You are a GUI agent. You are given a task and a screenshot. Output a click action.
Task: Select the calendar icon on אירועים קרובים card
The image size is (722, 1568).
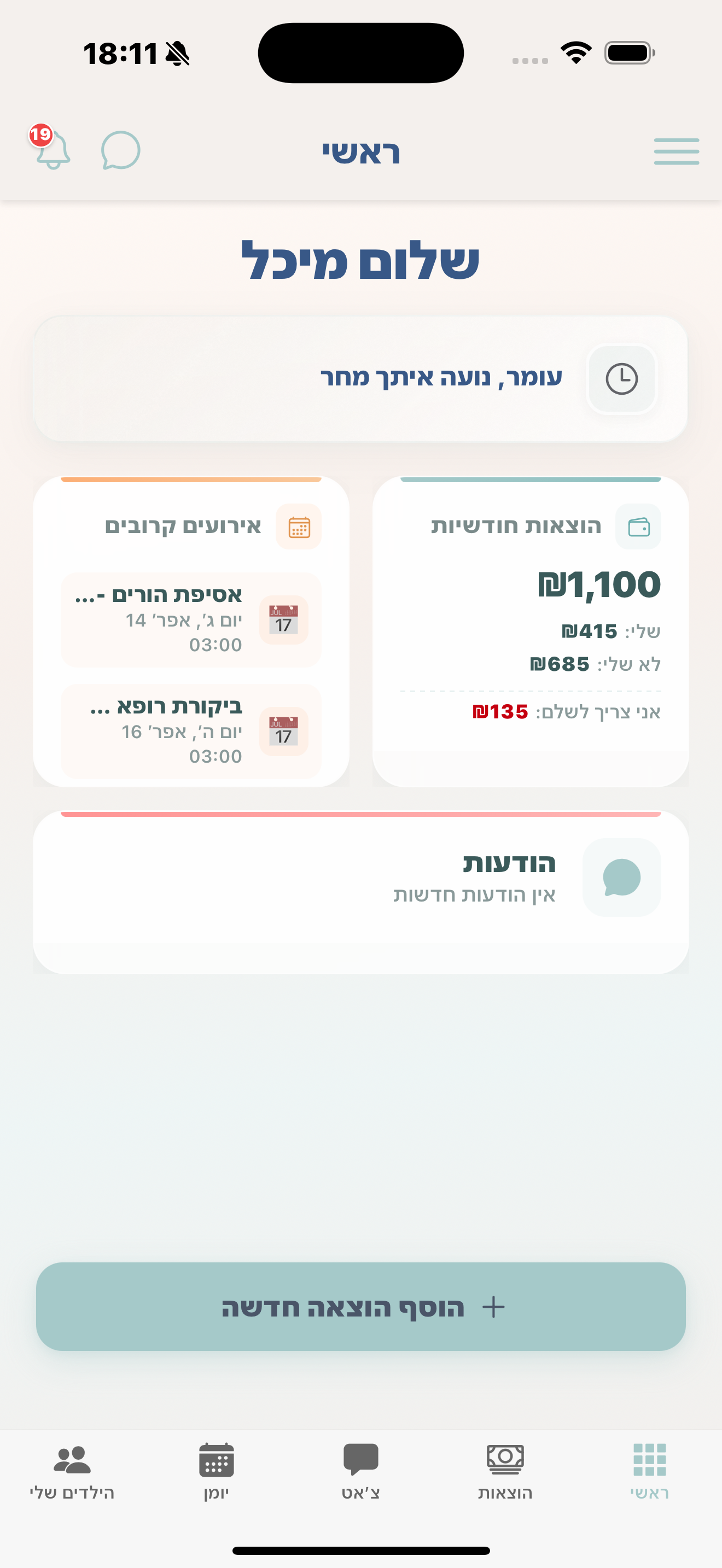coord(299,527)
